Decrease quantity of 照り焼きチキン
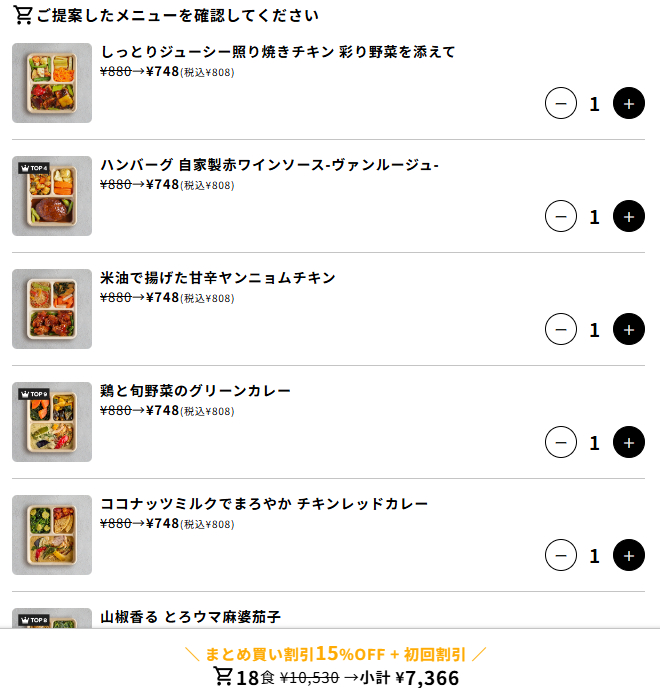The image size is (660, 688). tap(561, 103)
